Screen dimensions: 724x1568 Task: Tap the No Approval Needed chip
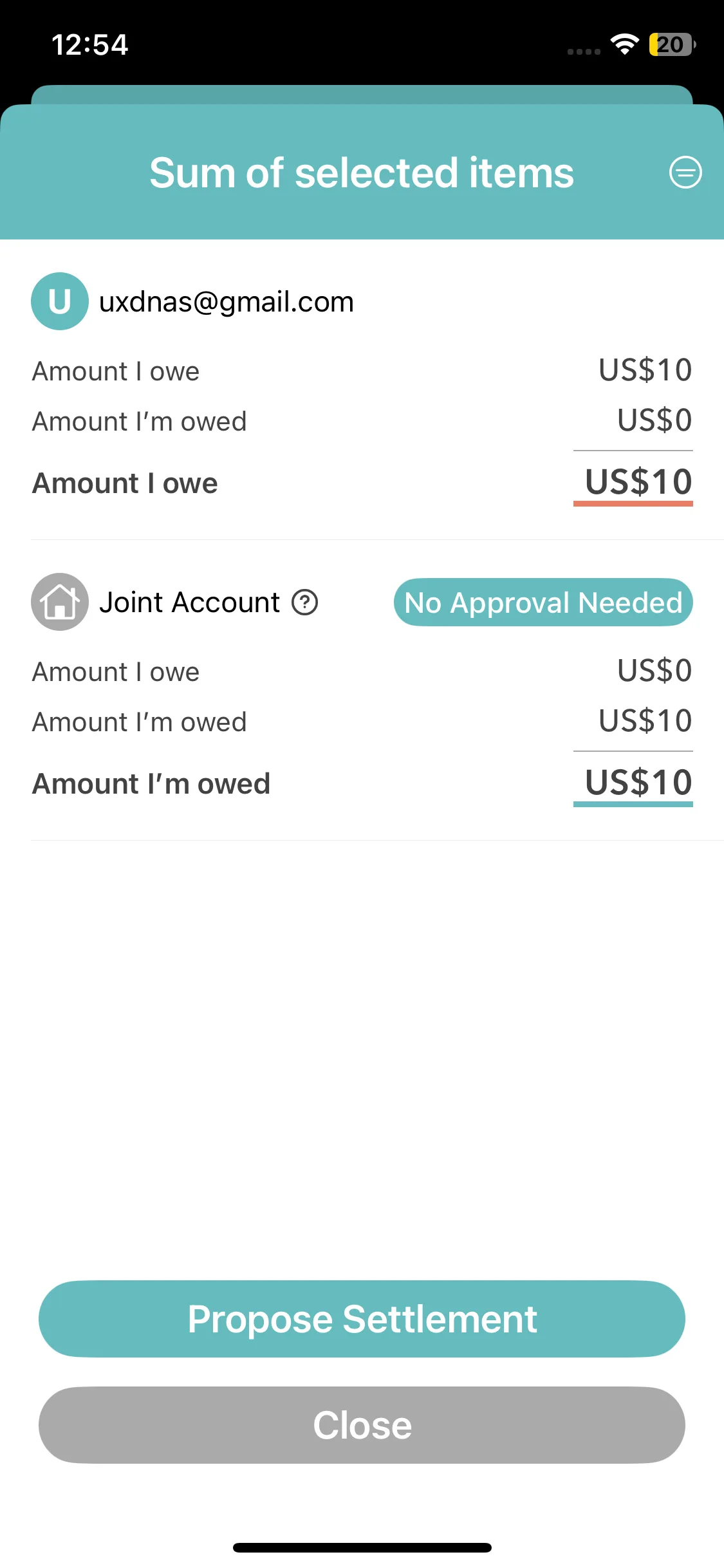point(543,602)
